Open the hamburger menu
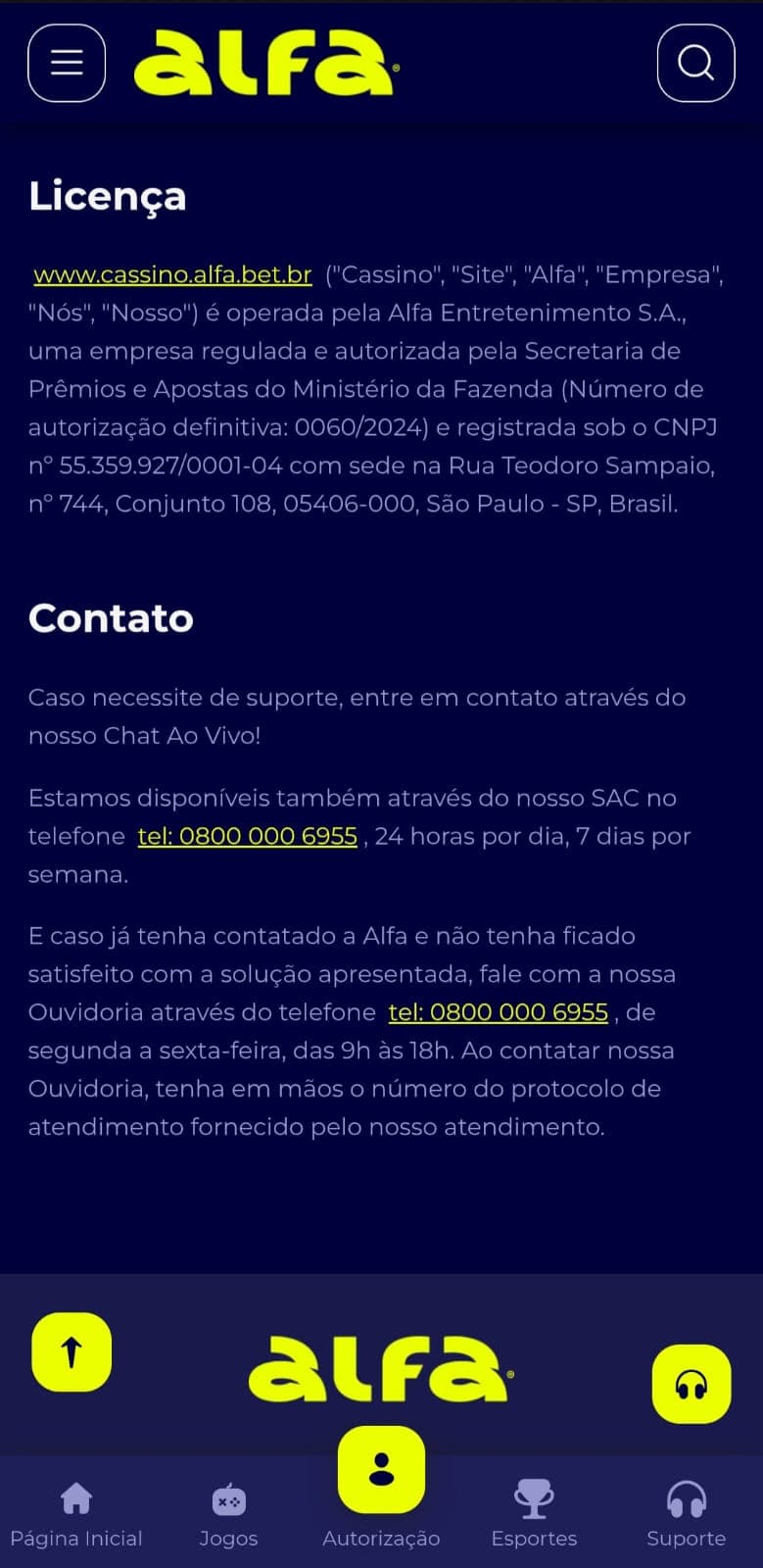Image resolution: width=763 pixels, height=1568 pixels. pos(67,64)
